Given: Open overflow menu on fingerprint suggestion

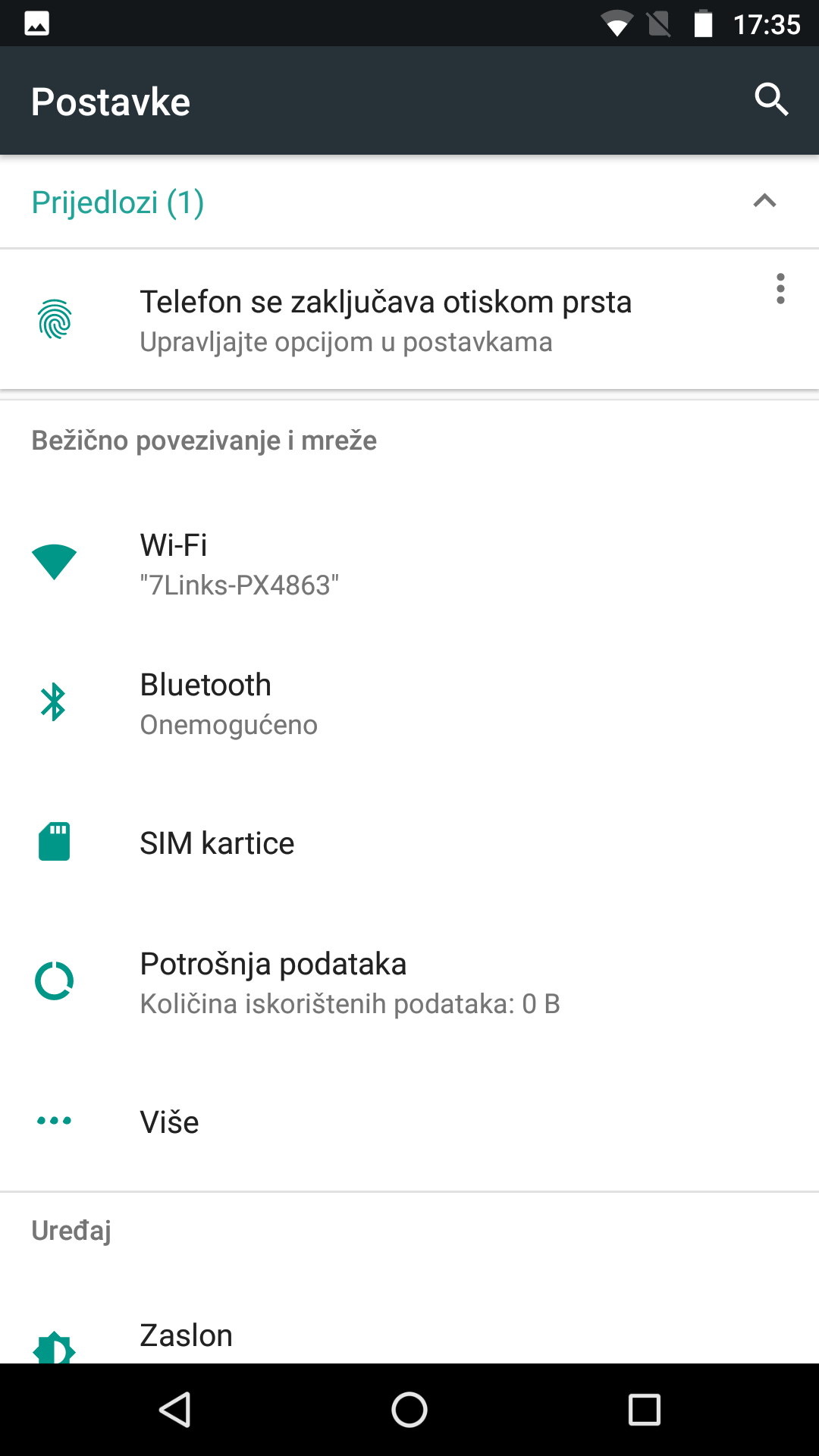Looking at the screenshot, I should click(x=780, y=289).
